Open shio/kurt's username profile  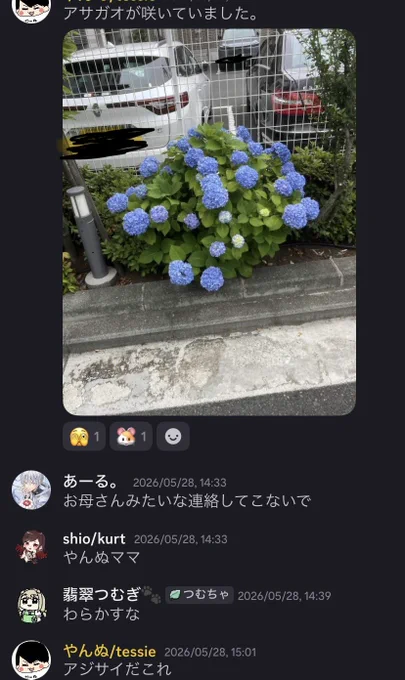coord(94,539)
